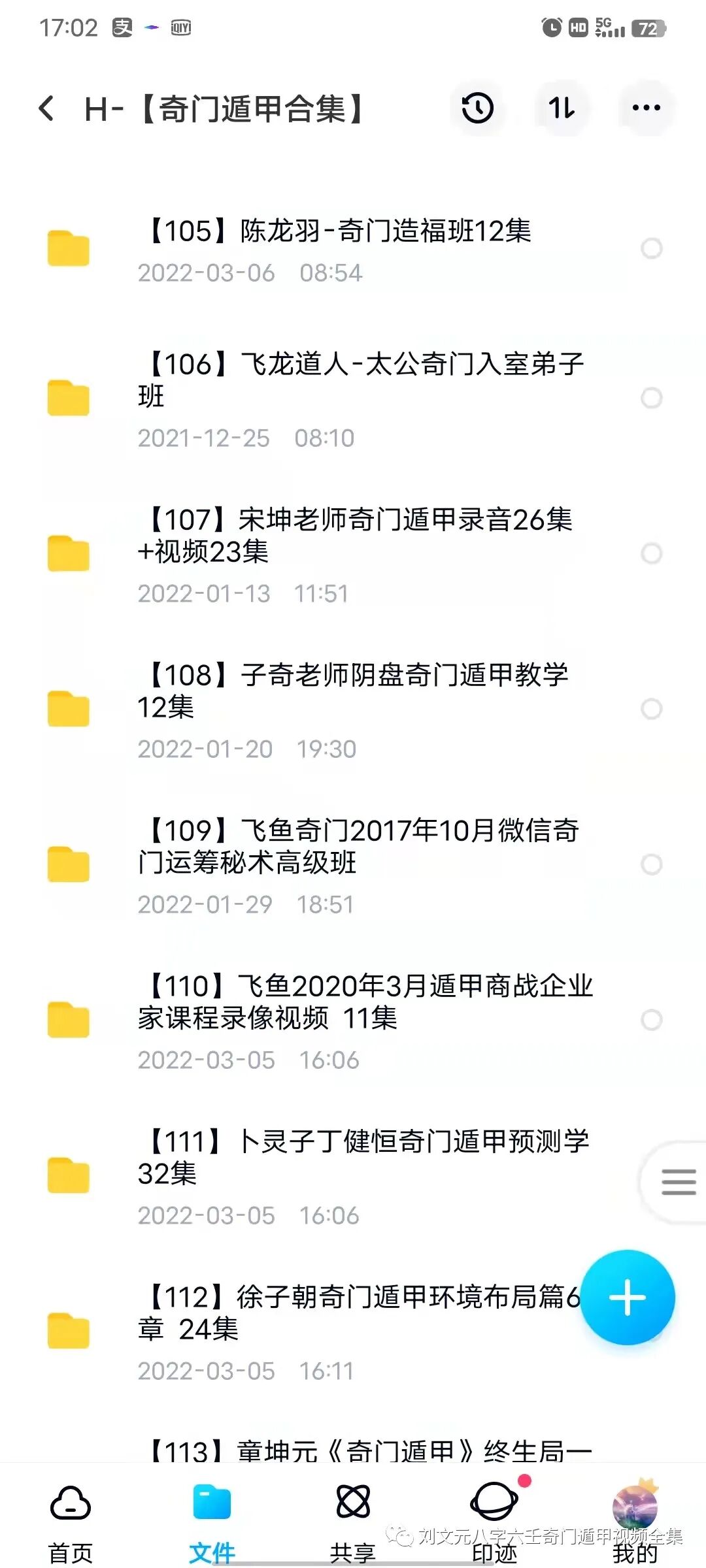Viewport: 706px width, 1568px height.
Task: Open the recent history clock icon
Action: click(477, 108)
